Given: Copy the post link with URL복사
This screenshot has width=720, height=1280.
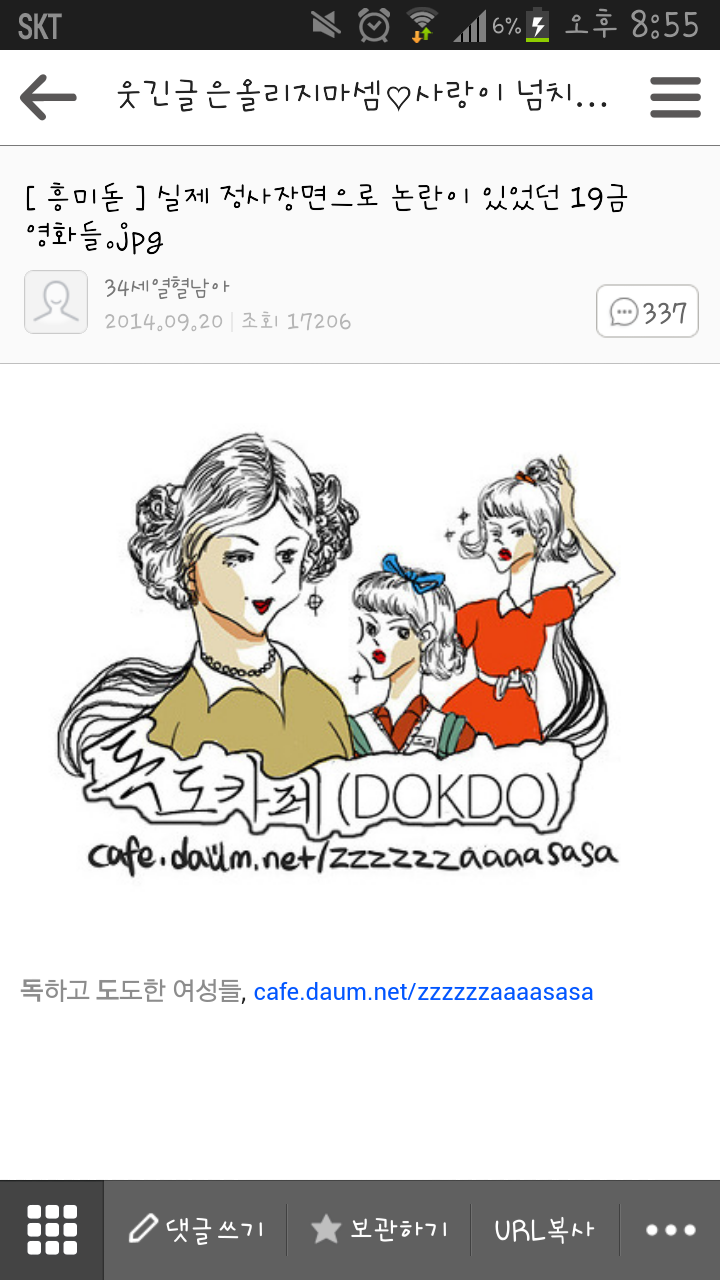Looking at the screenshot, I should (x=544, y=1229).
